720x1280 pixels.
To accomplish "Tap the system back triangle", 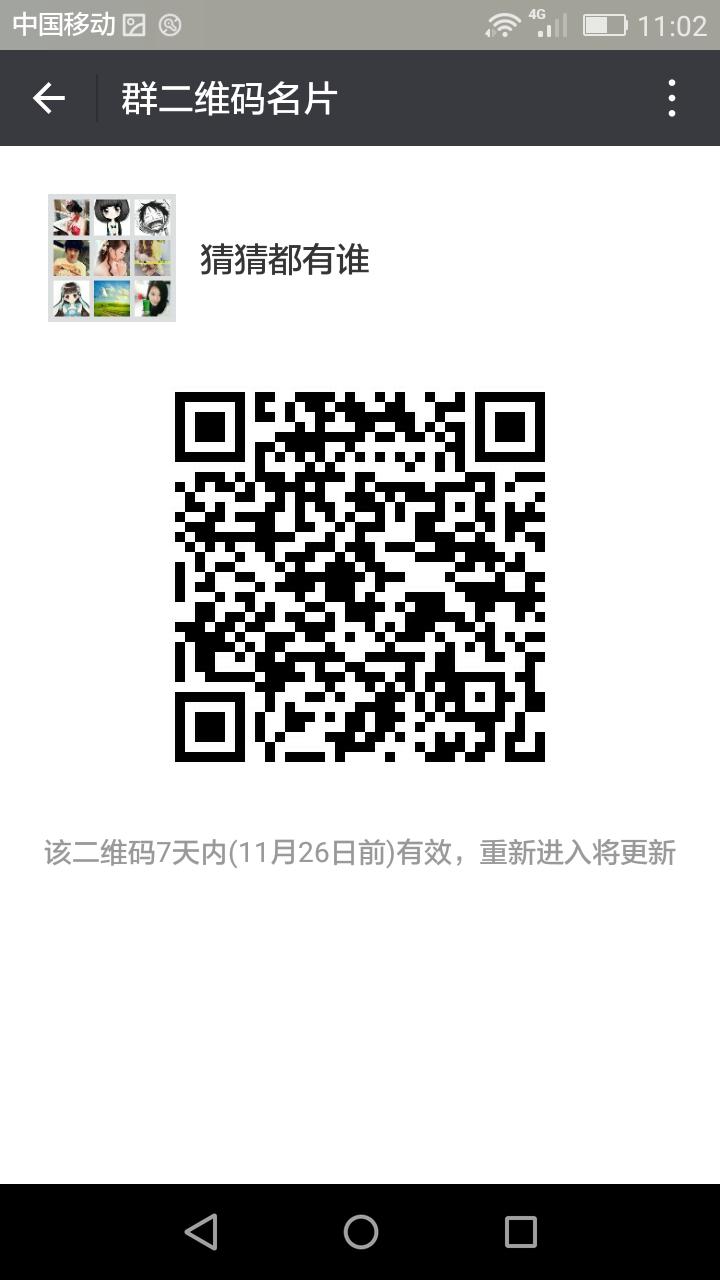I will [202, 1232].
